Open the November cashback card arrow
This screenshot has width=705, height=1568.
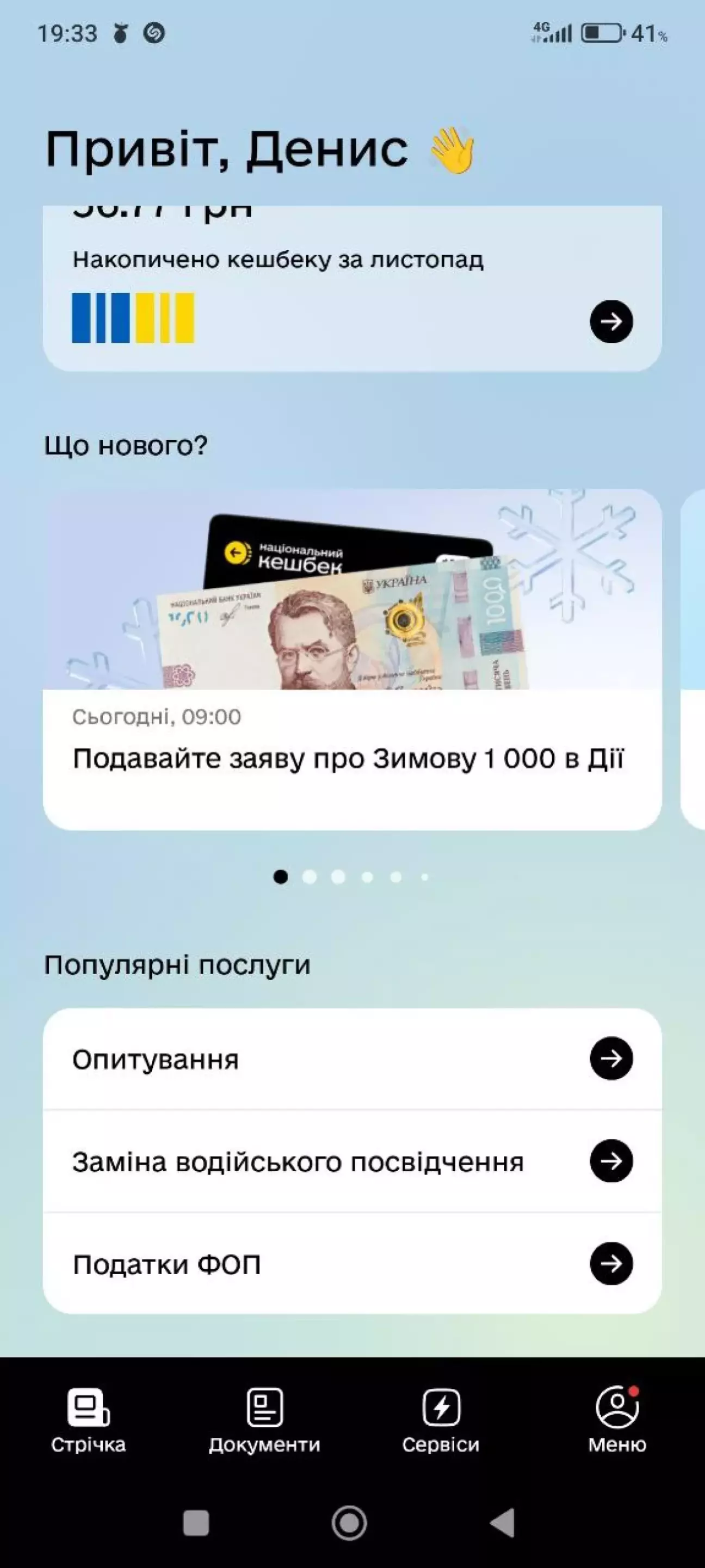(x=611, y=321)
